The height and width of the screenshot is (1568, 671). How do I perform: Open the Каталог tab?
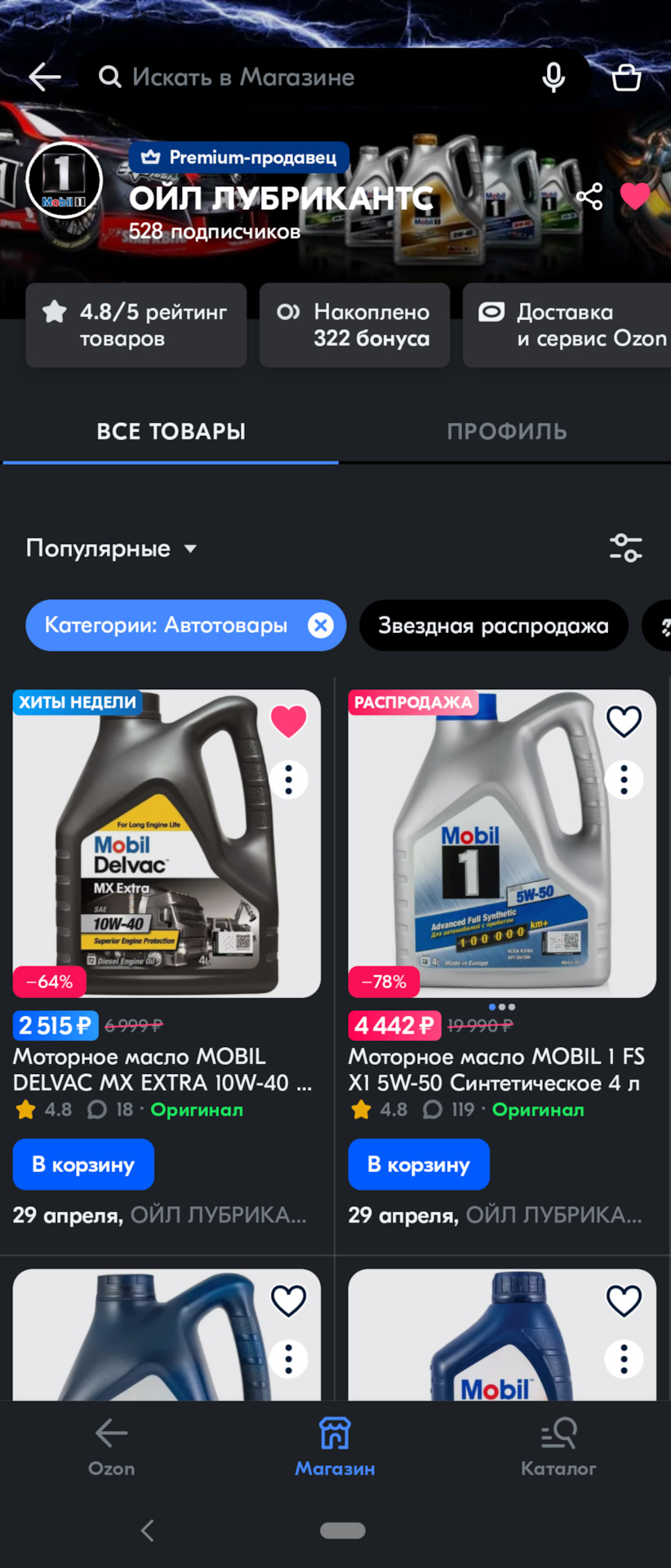(558, 1447)
